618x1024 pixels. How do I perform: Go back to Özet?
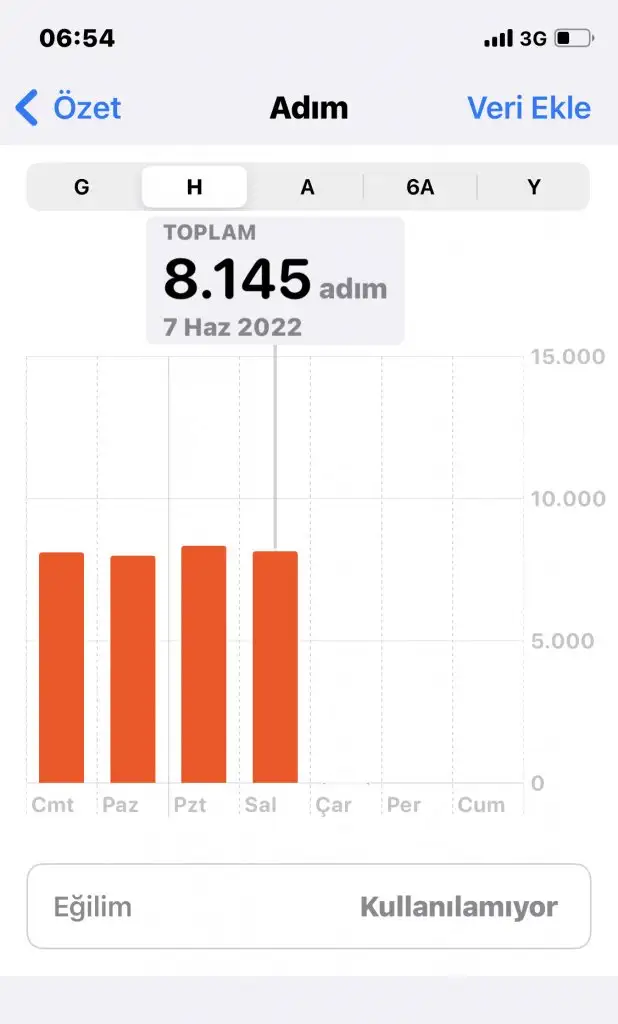(x=68, y=108)
